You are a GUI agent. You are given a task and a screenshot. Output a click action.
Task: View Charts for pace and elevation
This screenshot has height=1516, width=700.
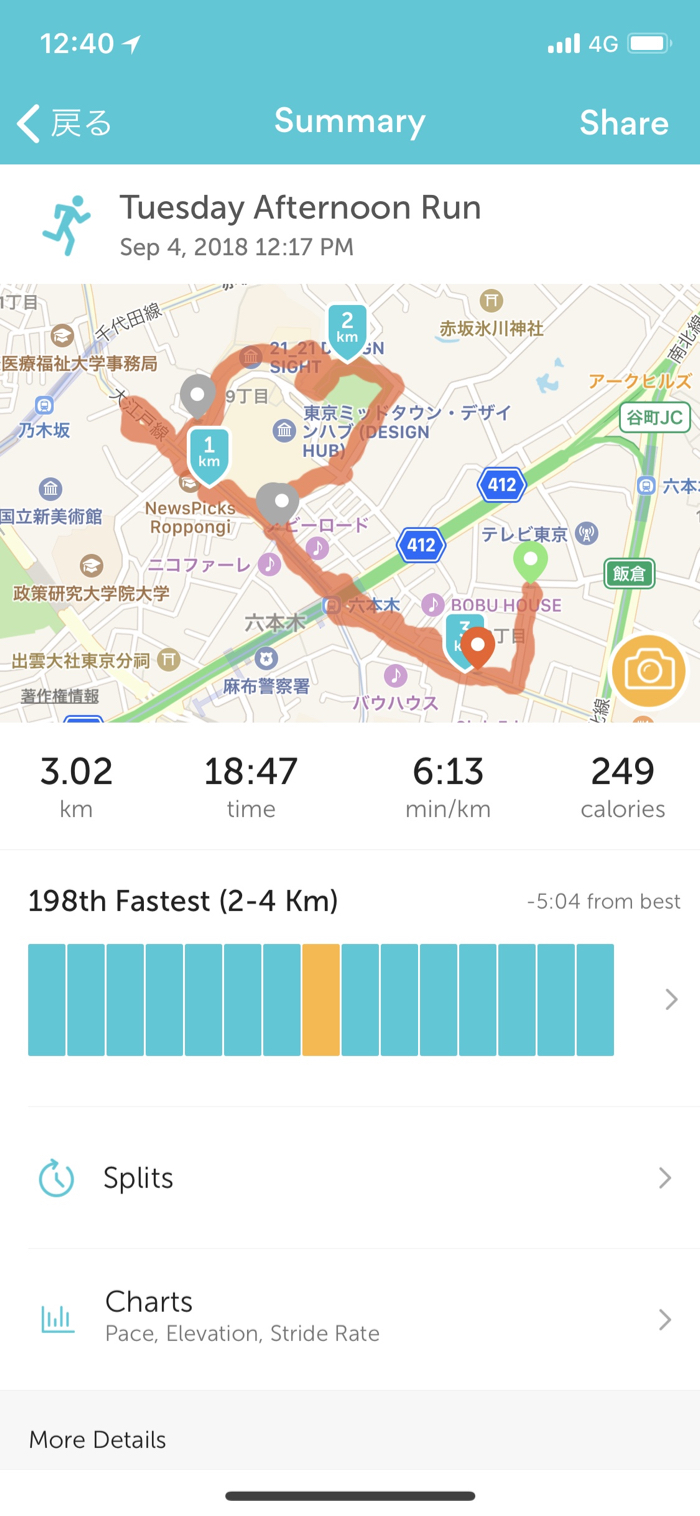[x=350, y=1318]
